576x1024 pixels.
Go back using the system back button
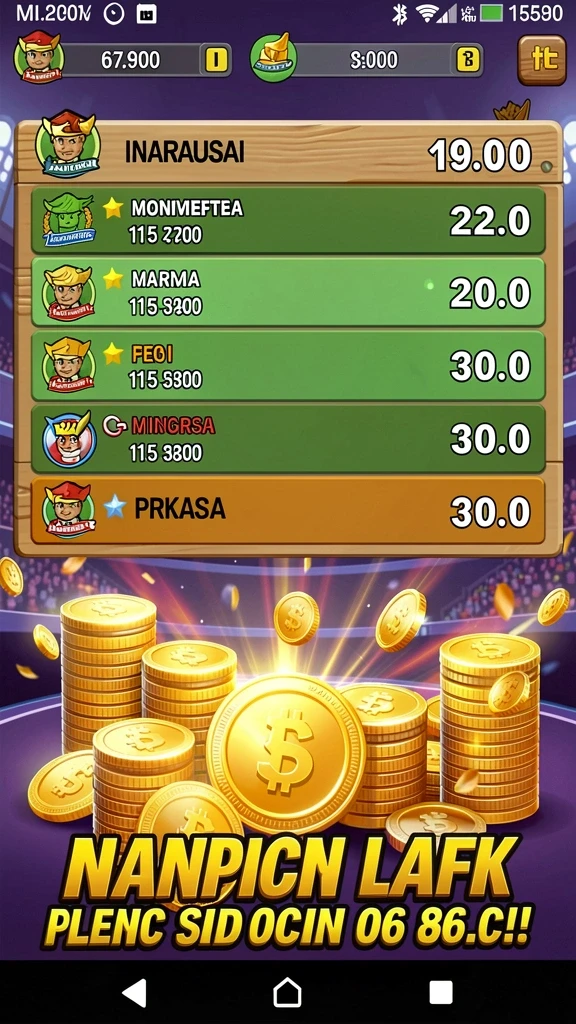pyautogui.click(x=135, y=993)
